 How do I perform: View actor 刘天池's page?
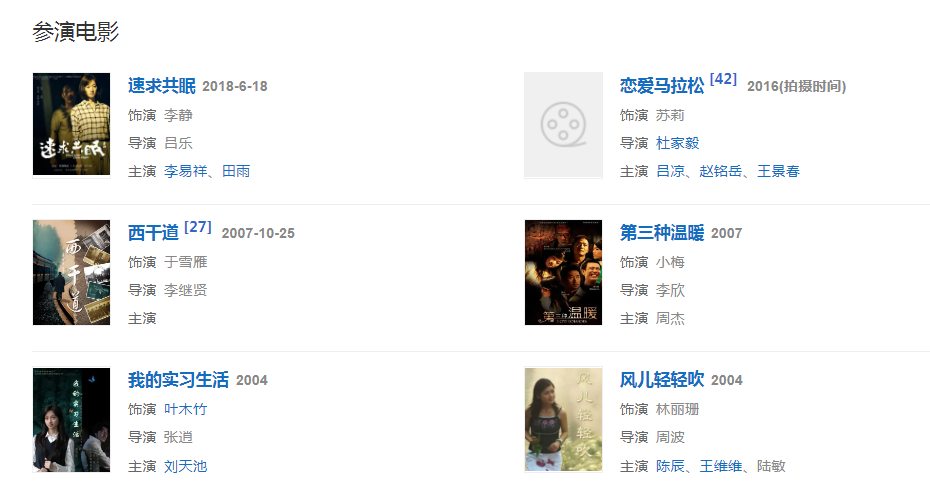[x=185, y=466]
